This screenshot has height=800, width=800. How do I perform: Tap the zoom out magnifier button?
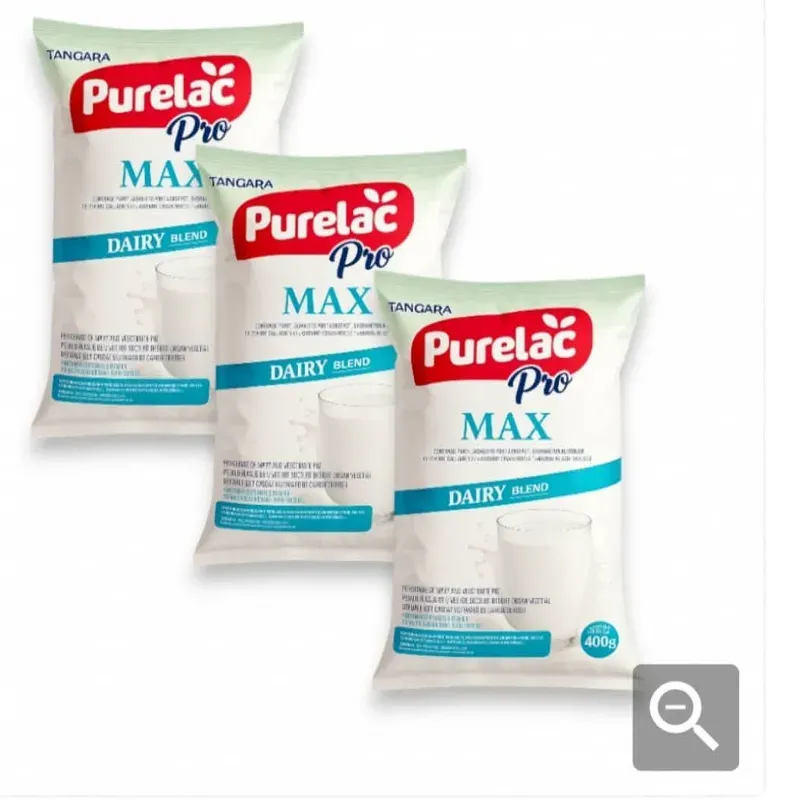point(685,717)
